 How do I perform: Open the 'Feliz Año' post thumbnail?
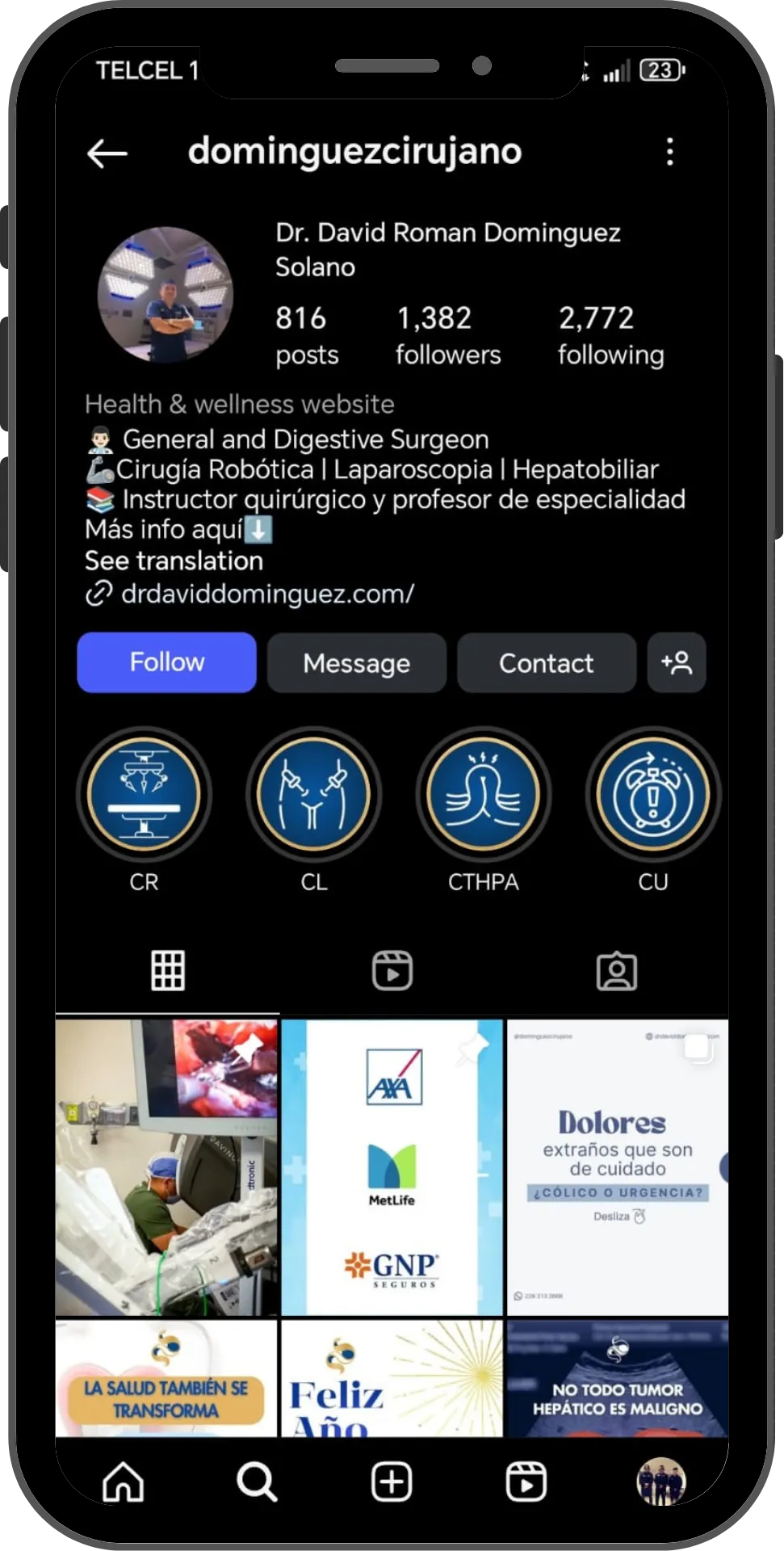[392, 1379]
